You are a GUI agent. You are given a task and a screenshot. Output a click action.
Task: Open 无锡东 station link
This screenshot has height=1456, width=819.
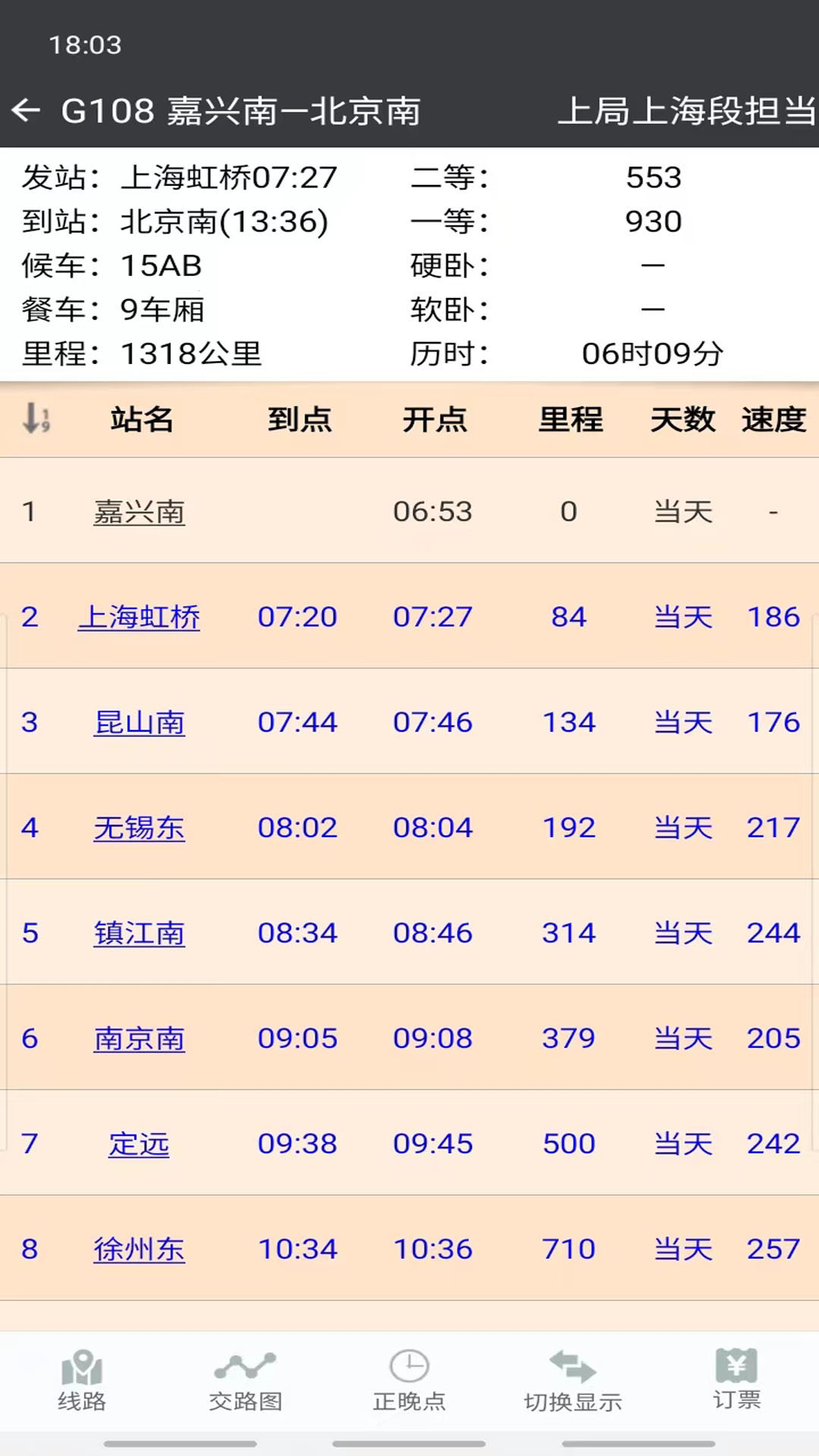pyautogui.click(x=140, y=827)
